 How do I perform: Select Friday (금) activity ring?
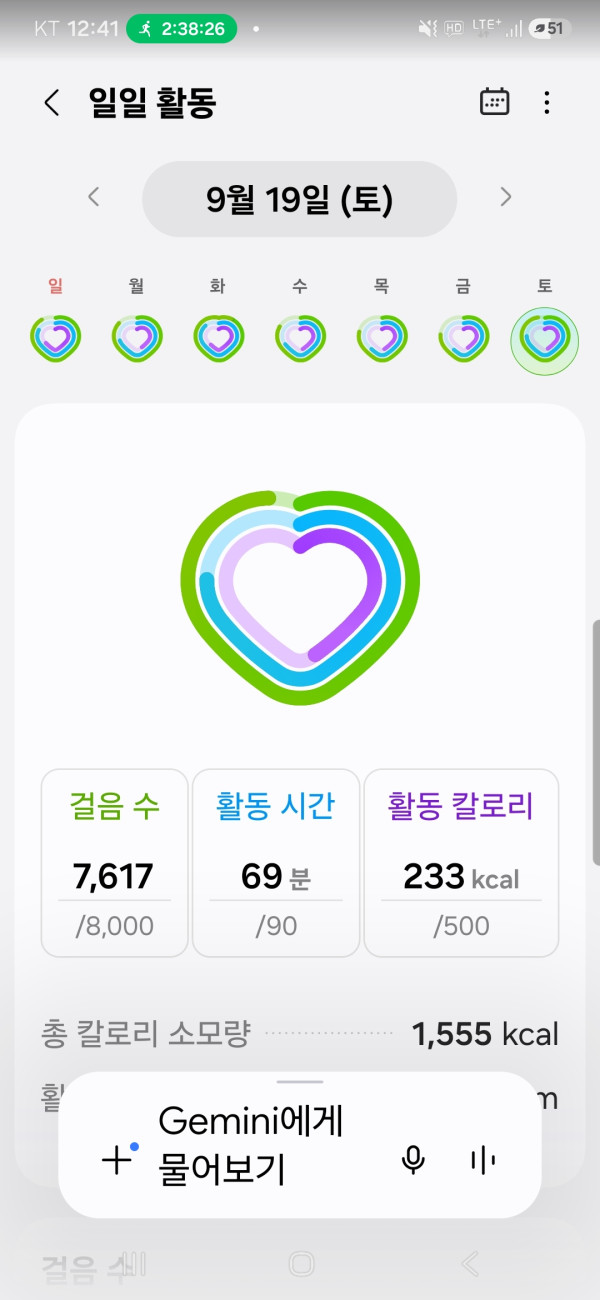(x=463, y=338)
